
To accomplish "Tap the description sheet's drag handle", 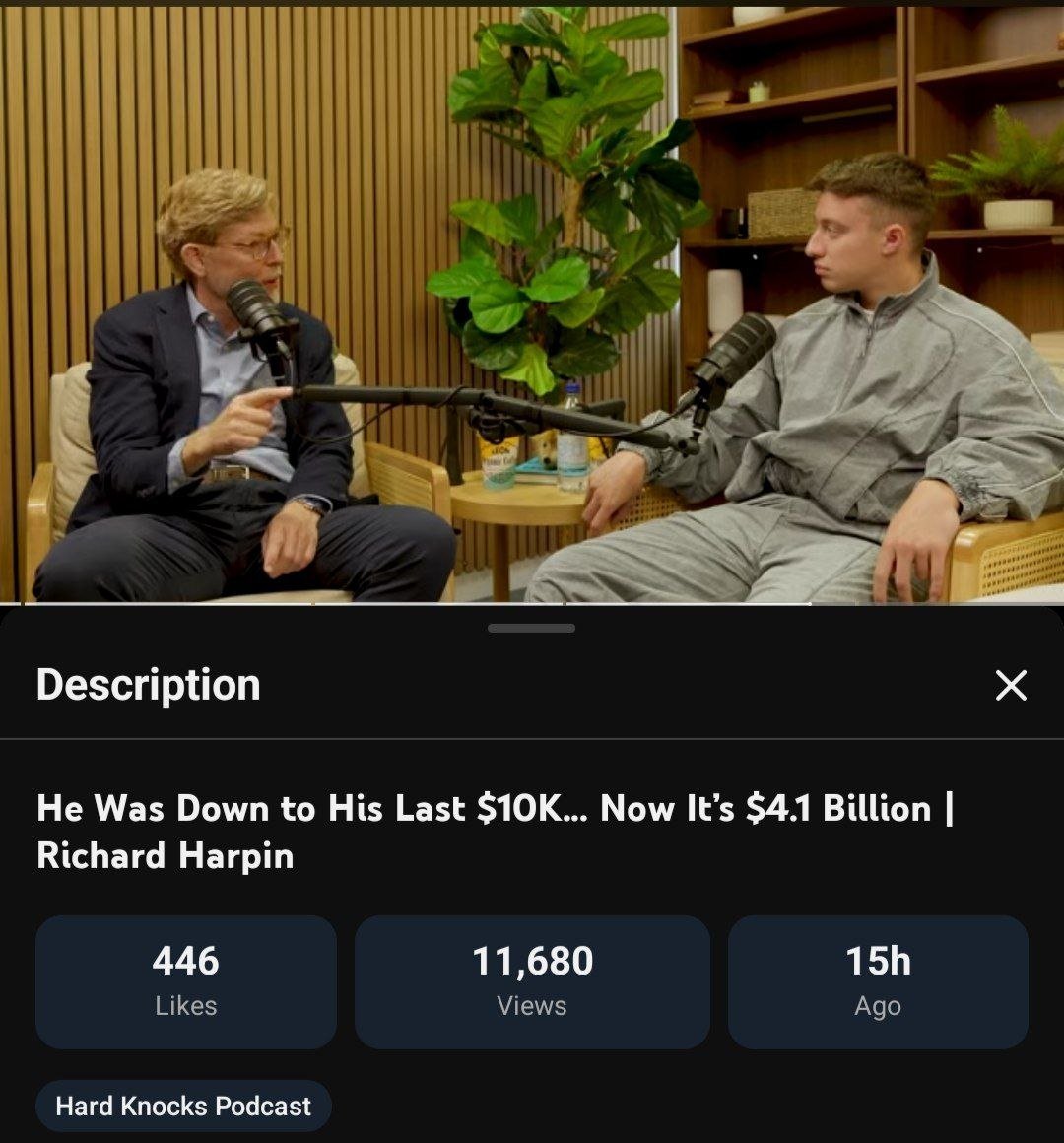I will point(531,628).
